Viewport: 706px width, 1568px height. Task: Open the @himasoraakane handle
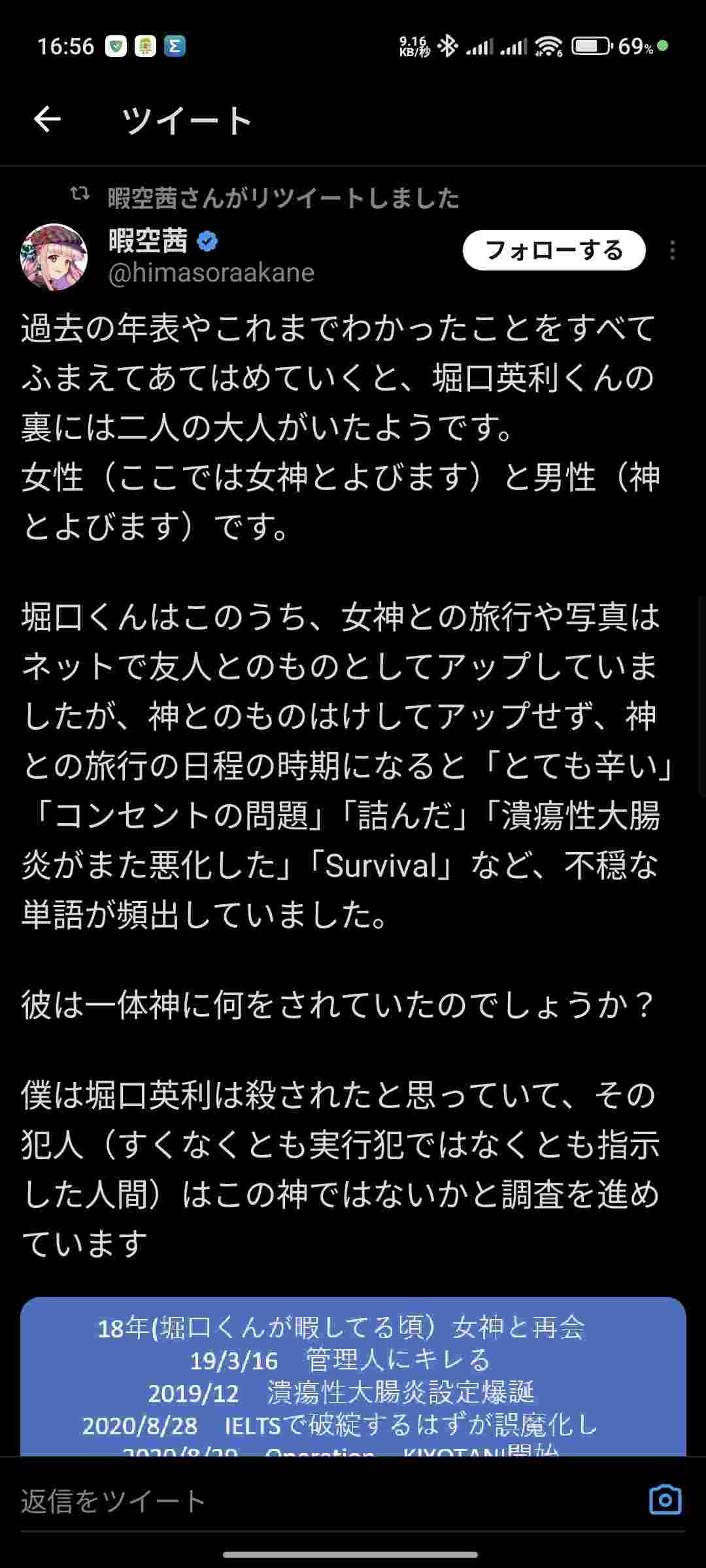tap(210, 272)
